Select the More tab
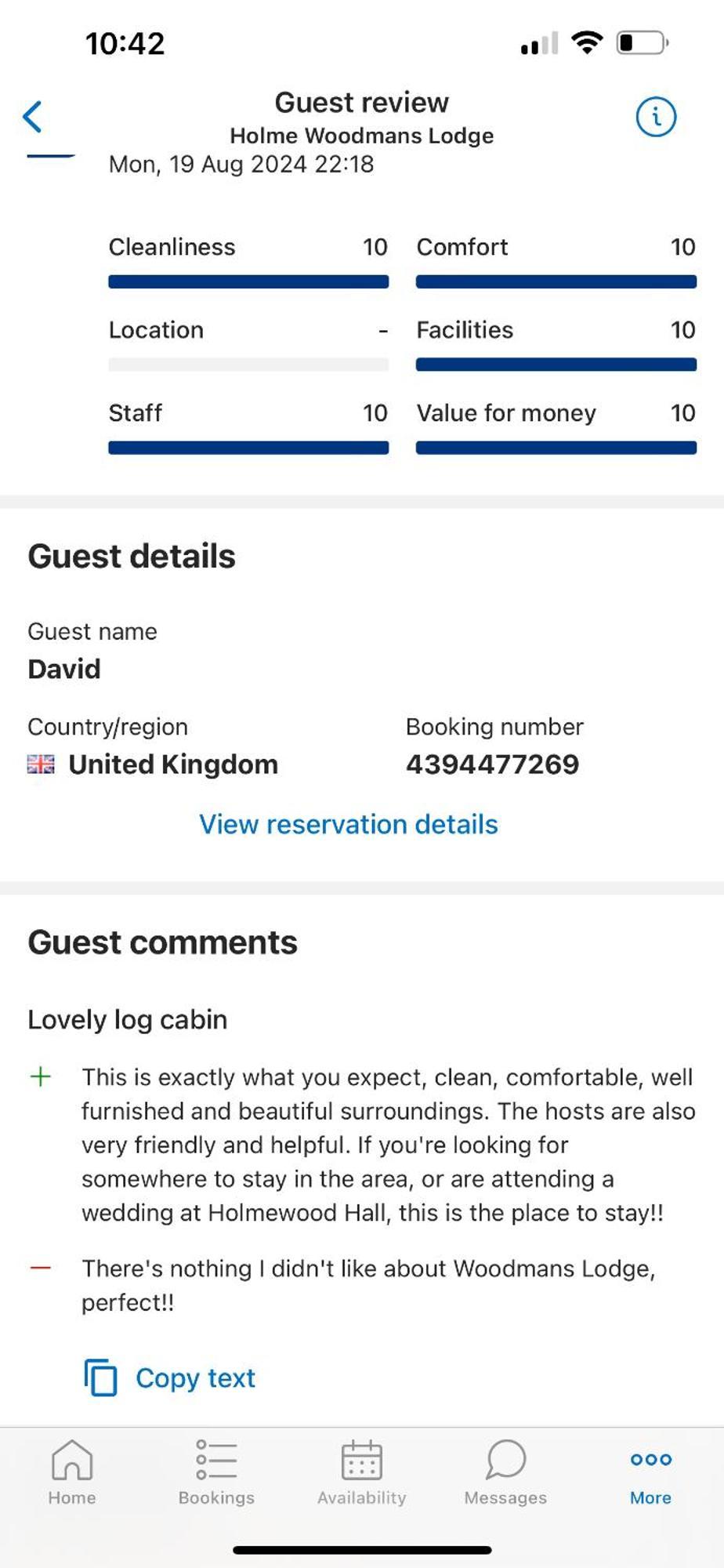Image resolution: width=724 pixels, height=1568 pixels. pyautogui.click(x=650, y=1472)
